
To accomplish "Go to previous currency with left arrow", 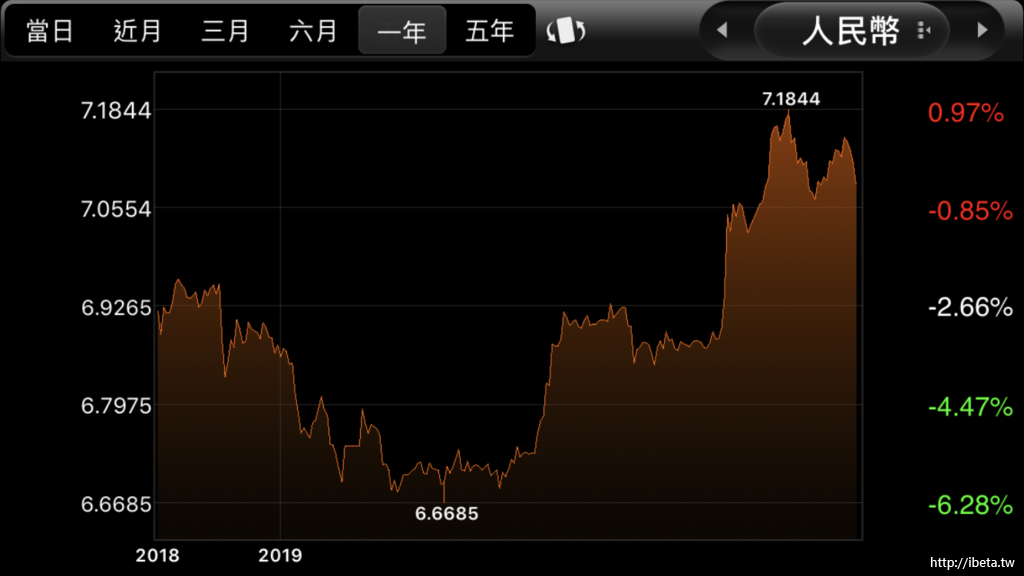I will click(722, 30).
